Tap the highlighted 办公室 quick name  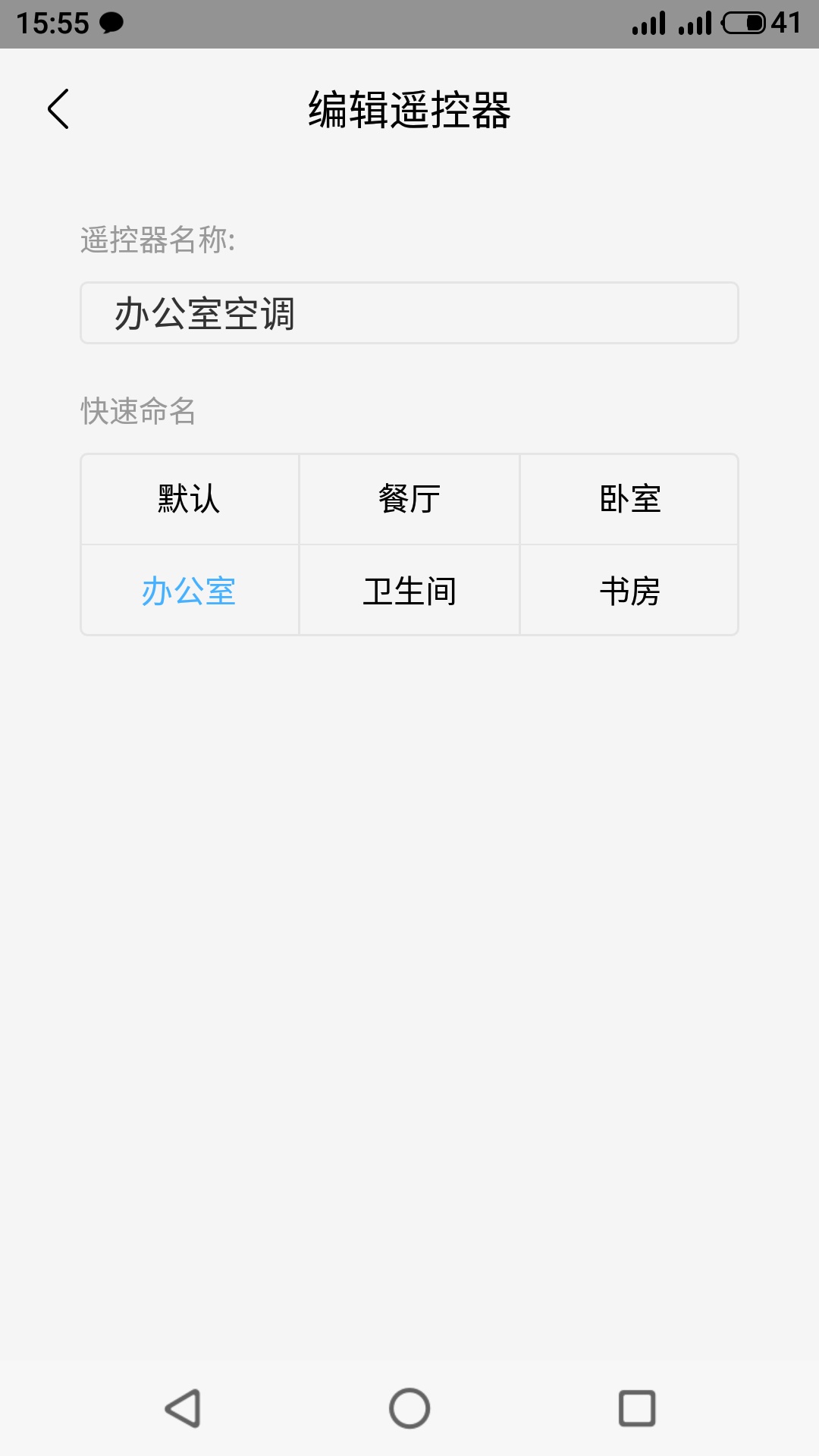(x=190, y=591)
